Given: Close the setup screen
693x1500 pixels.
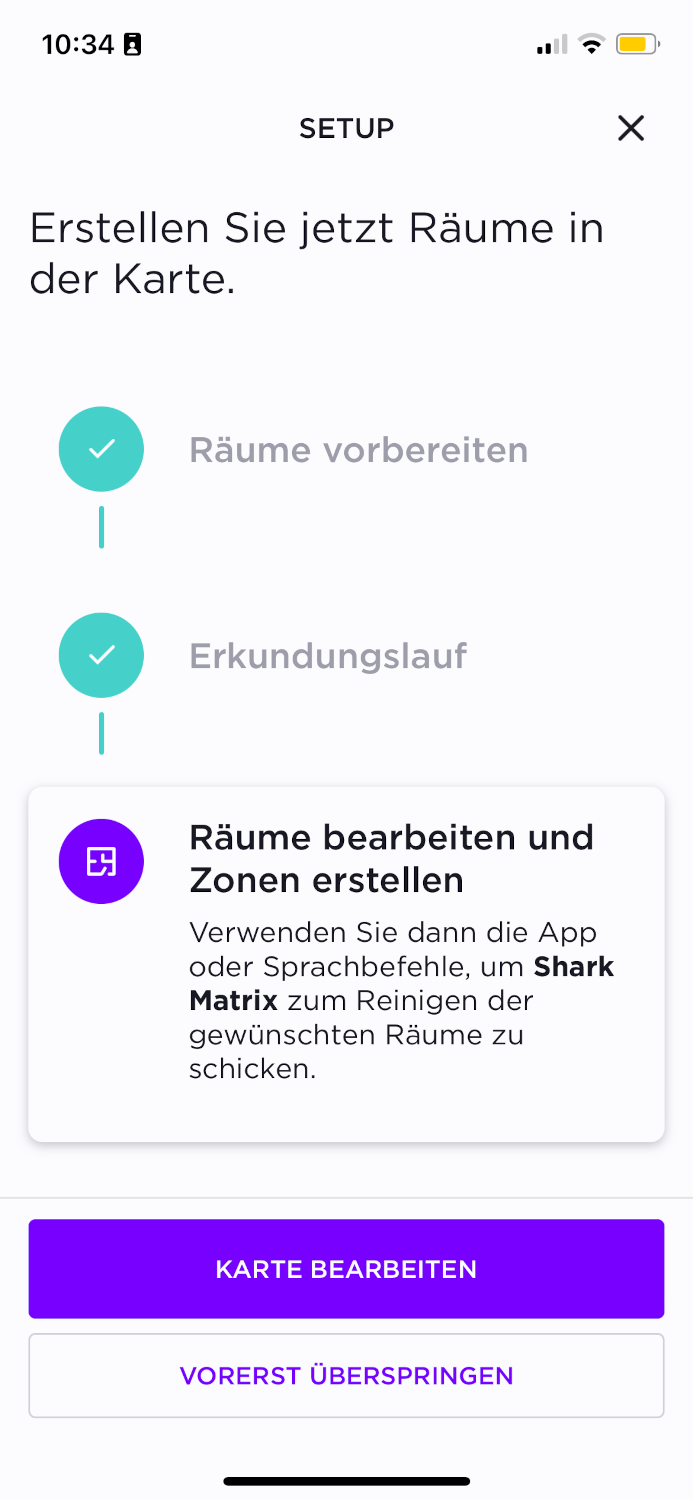Looking at the screenshot, I should pyautogui.click(x=630, y=128).
